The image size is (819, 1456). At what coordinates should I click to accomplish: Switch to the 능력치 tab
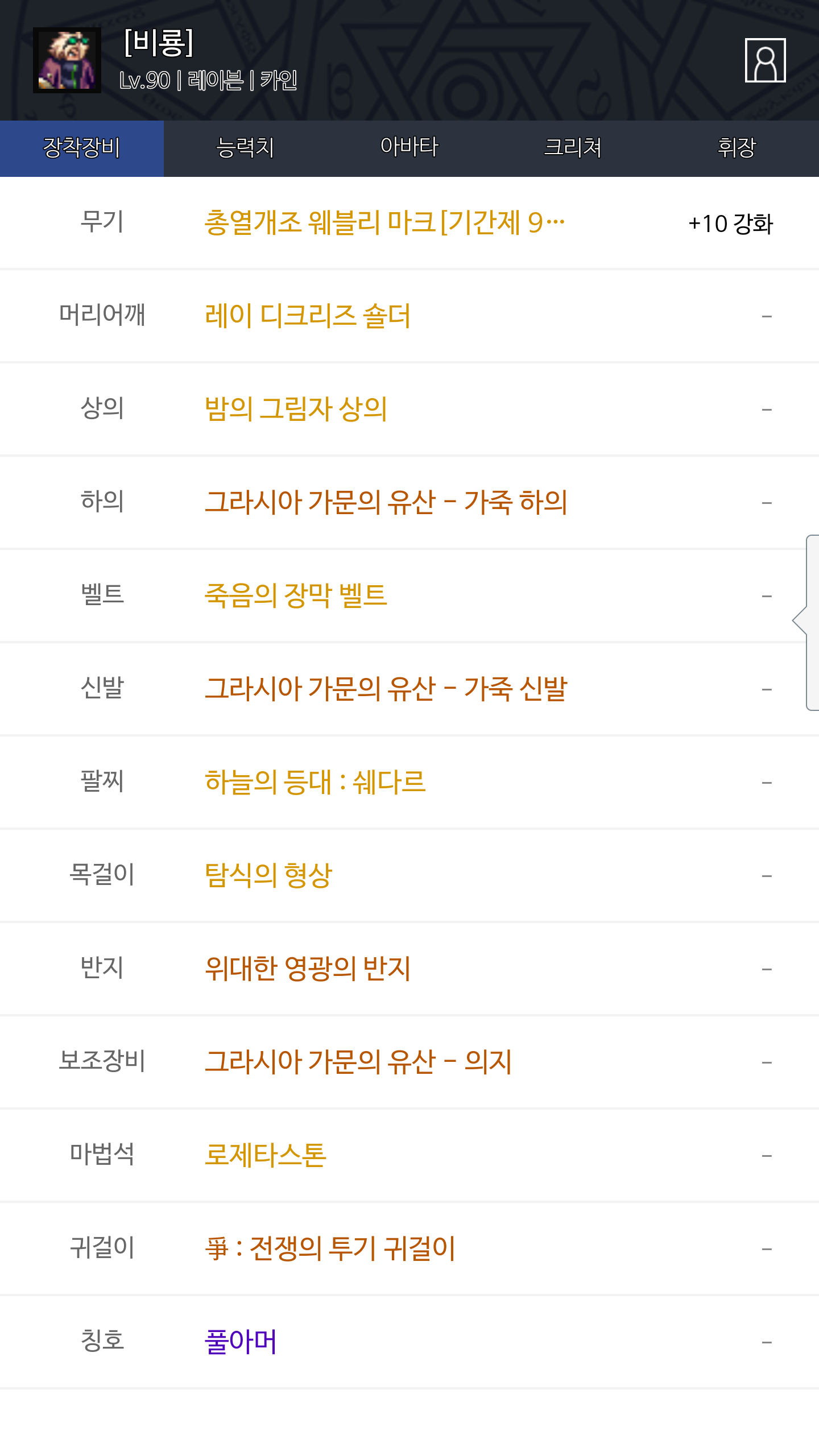pos(245,148)
